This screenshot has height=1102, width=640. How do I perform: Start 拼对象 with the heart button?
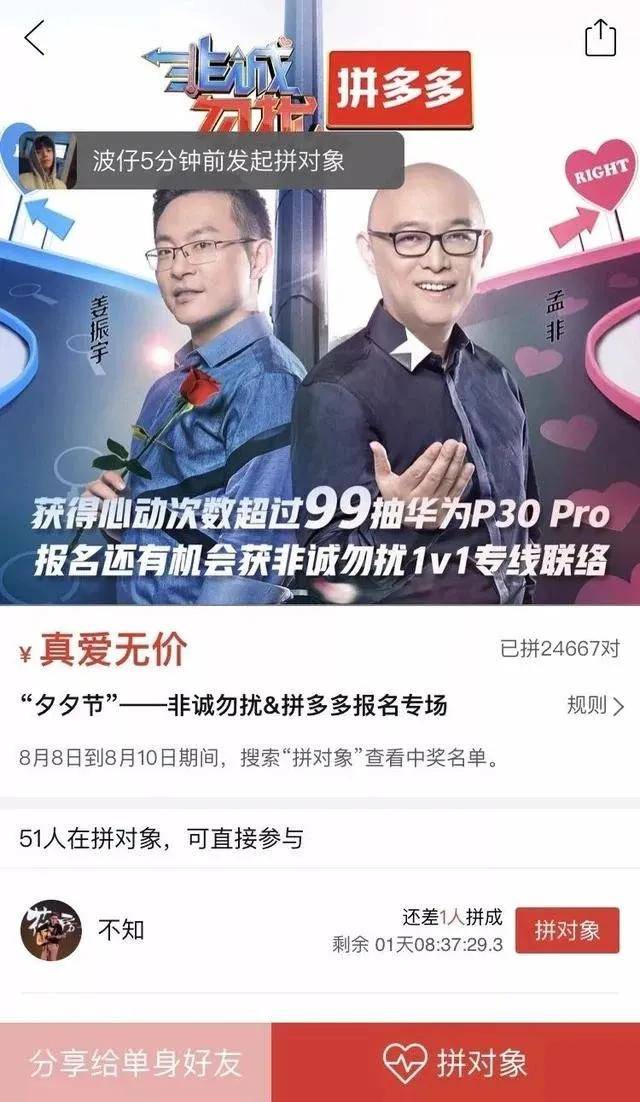point(456,1062)
